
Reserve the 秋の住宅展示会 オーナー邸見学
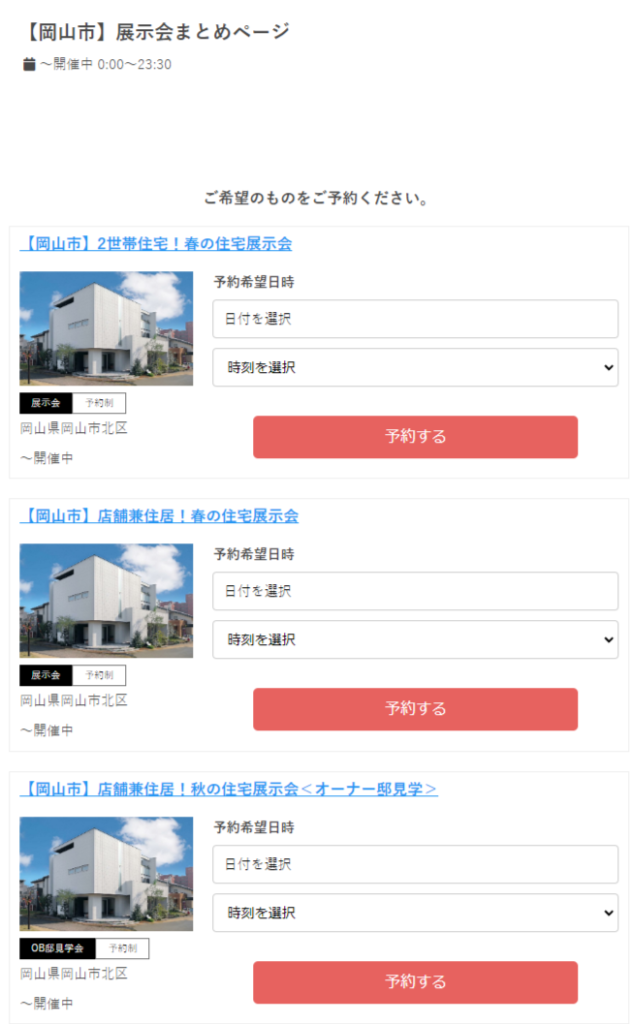click(x=415, y=982)
